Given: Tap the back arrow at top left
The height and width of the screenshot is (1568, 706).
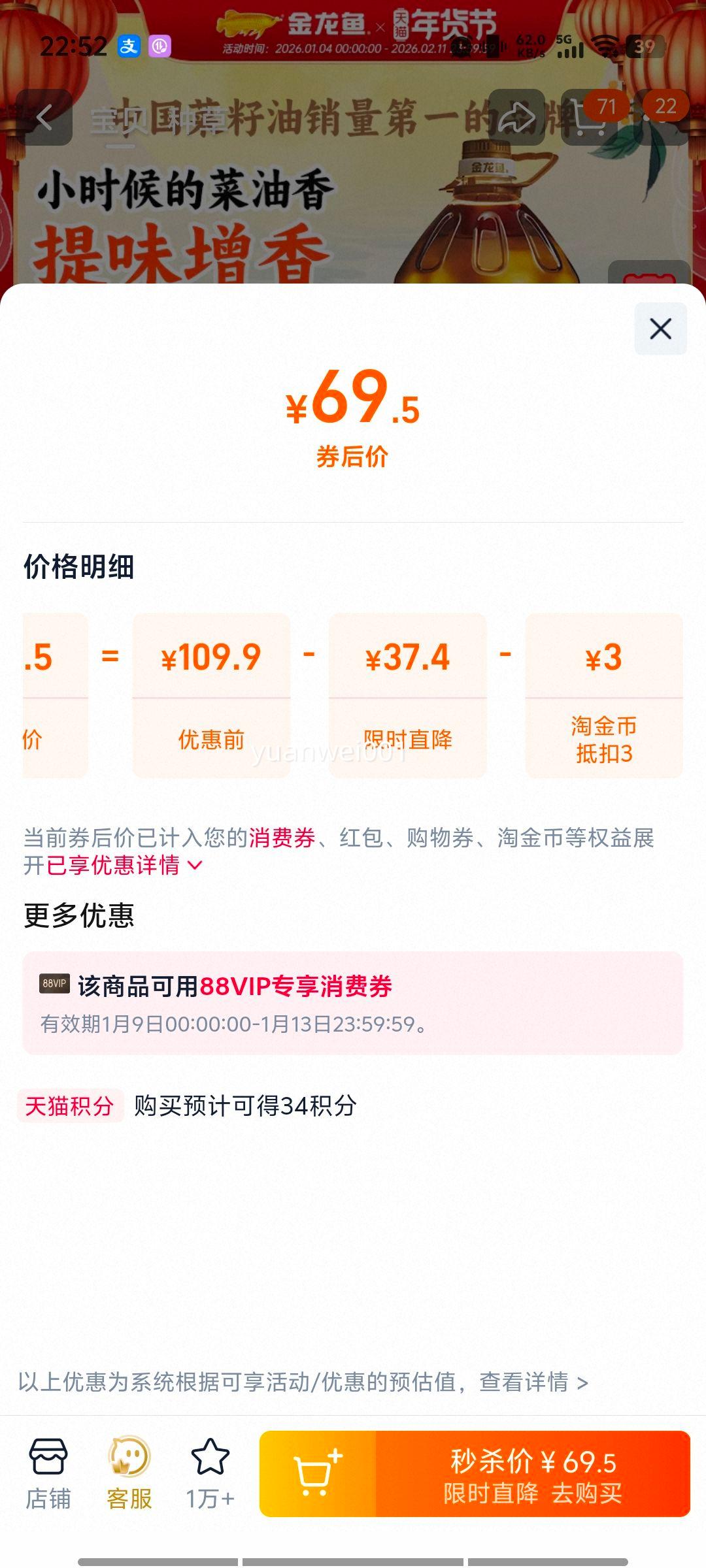Looking at the screenshot, I should 43,116.
